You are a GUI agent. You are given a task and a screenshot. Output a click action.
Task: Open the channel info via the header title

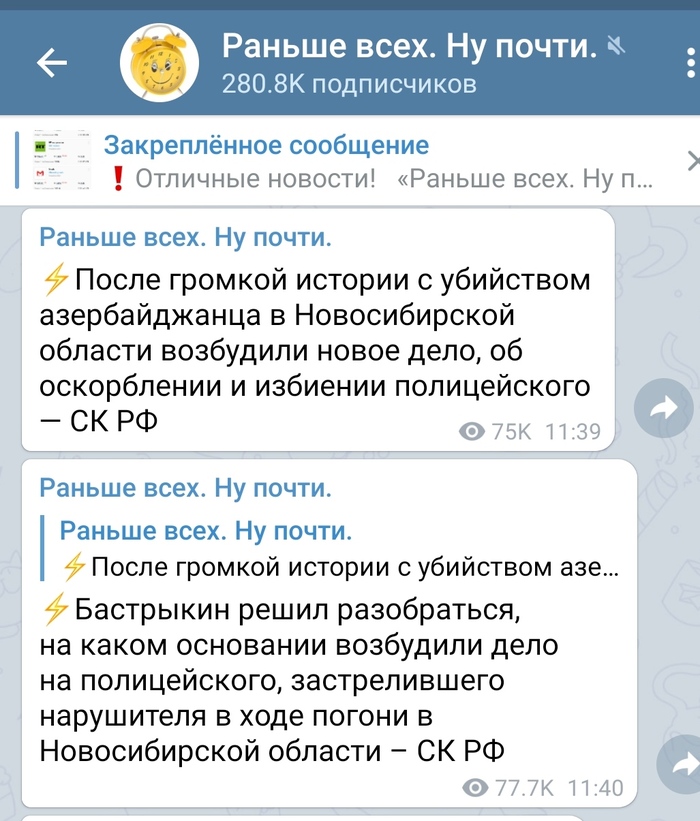(x=408, y=45)
